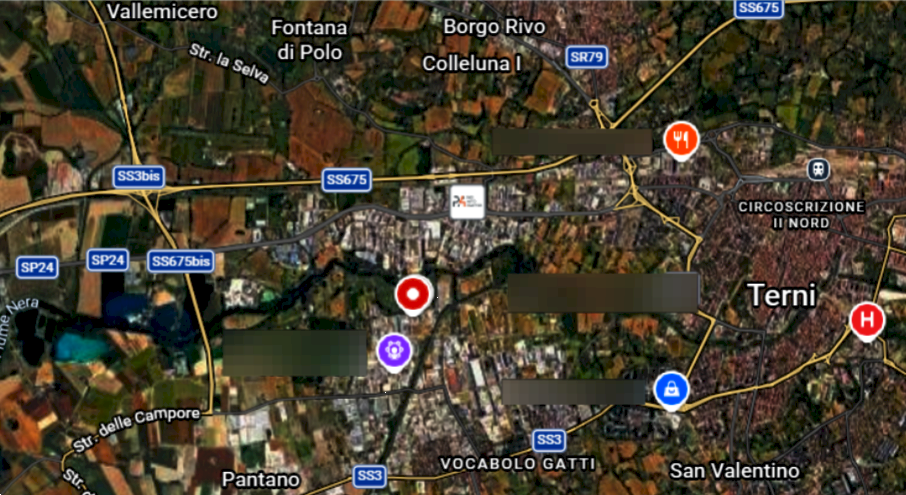Open the white square logo marker

pos(467,202)
